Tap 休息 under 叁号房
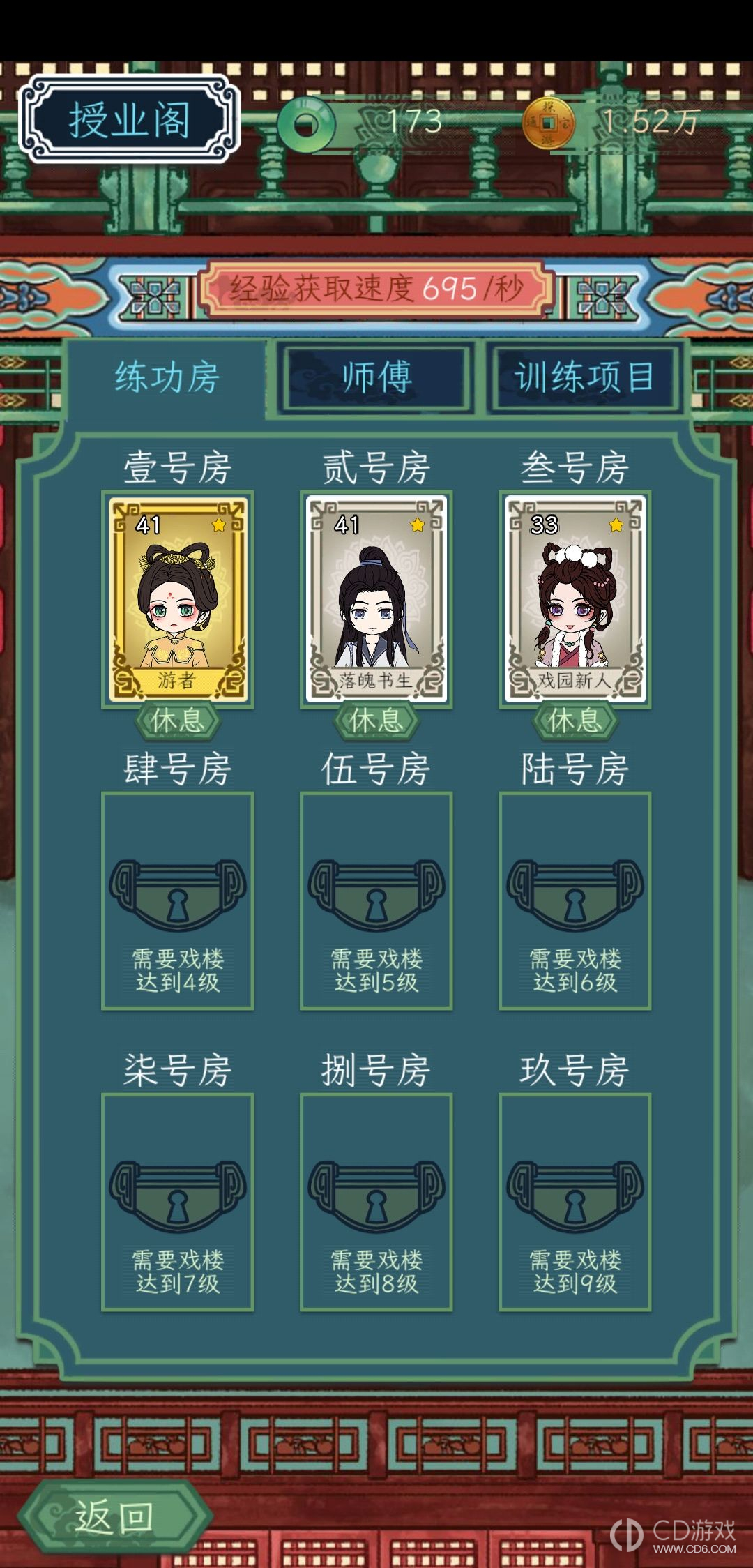 pos(575,721)
